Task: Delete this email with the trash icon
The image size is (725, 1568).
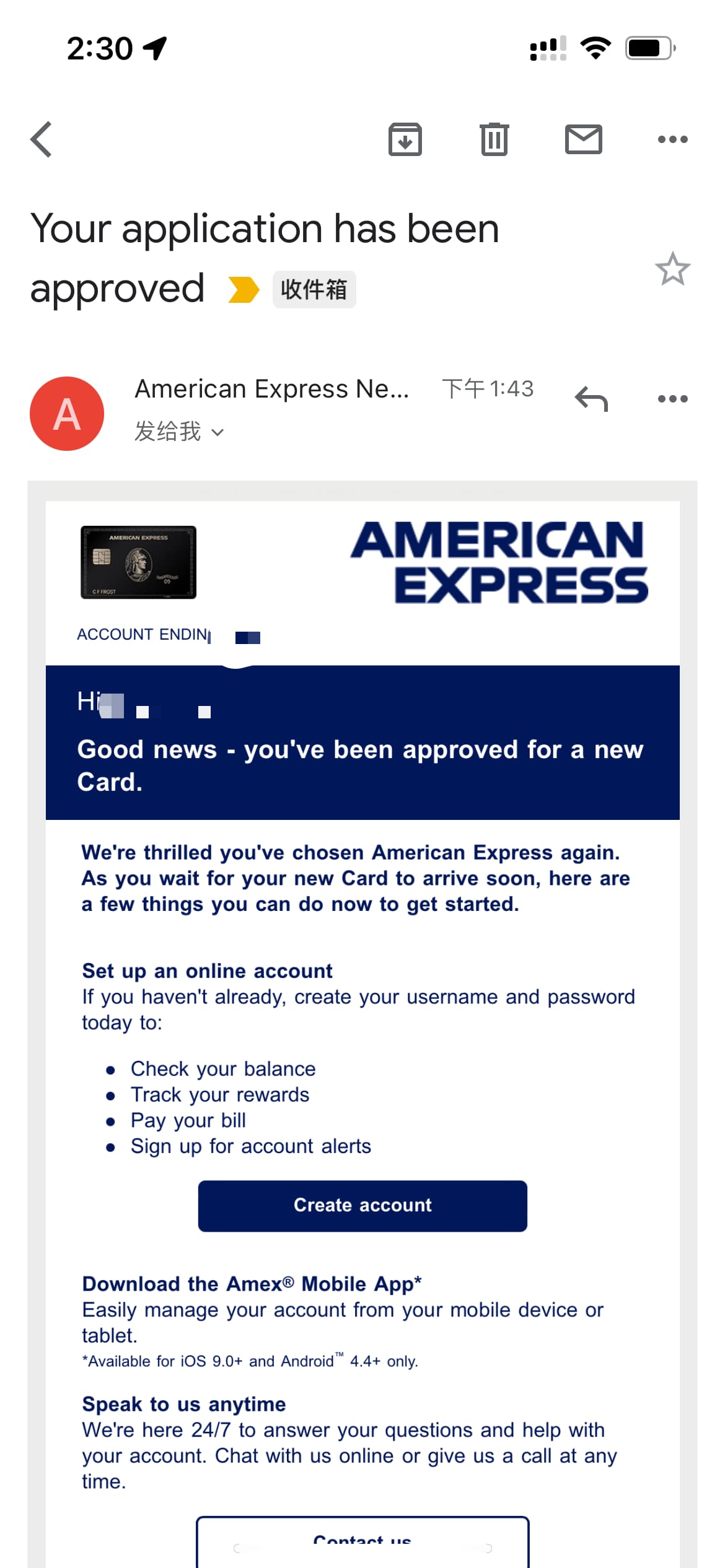Action: pyautogui.click(x=494, y=139)
